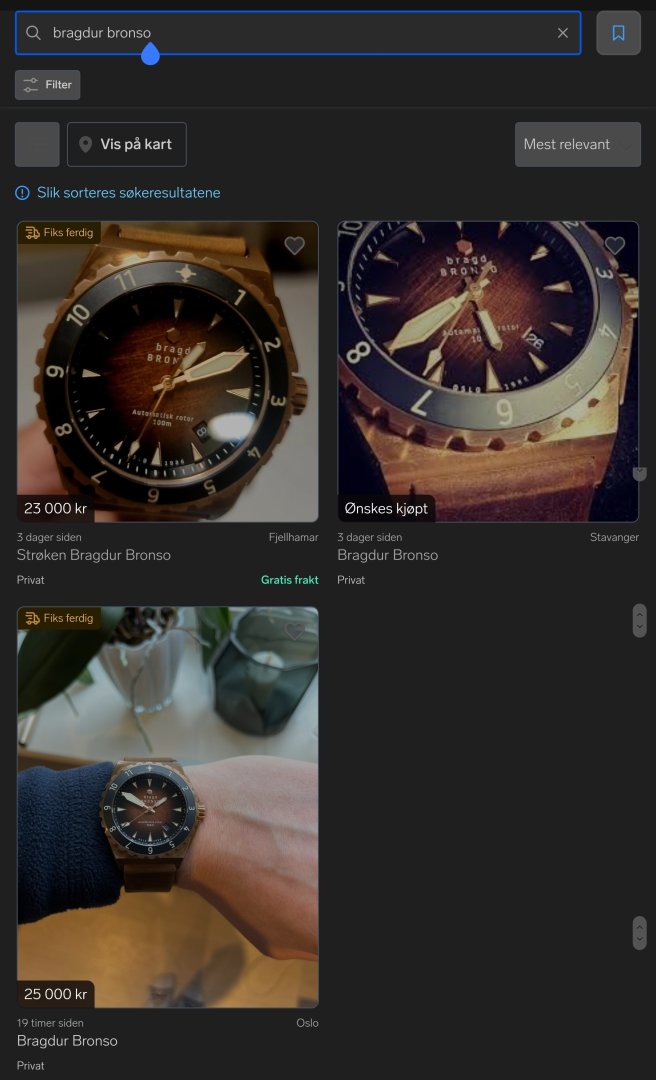Open Slik sorteres søkeresultatene info link
This screenshot has height=1080, width=656.
(128, 193)
